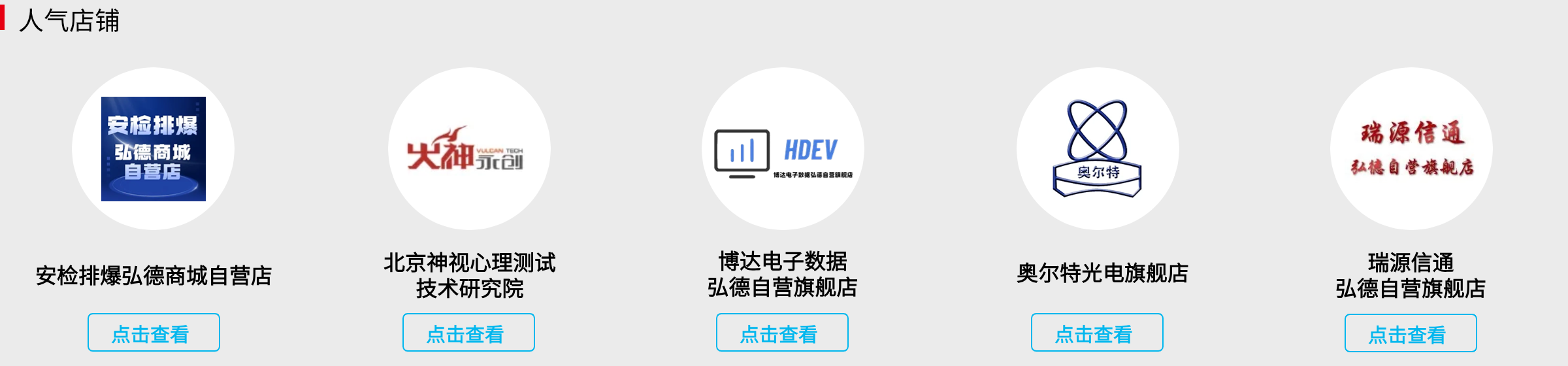Open the HDEV 博达电子数据 store logo
The width and height of the screenshot is (1568, 366).
(783, 149)
